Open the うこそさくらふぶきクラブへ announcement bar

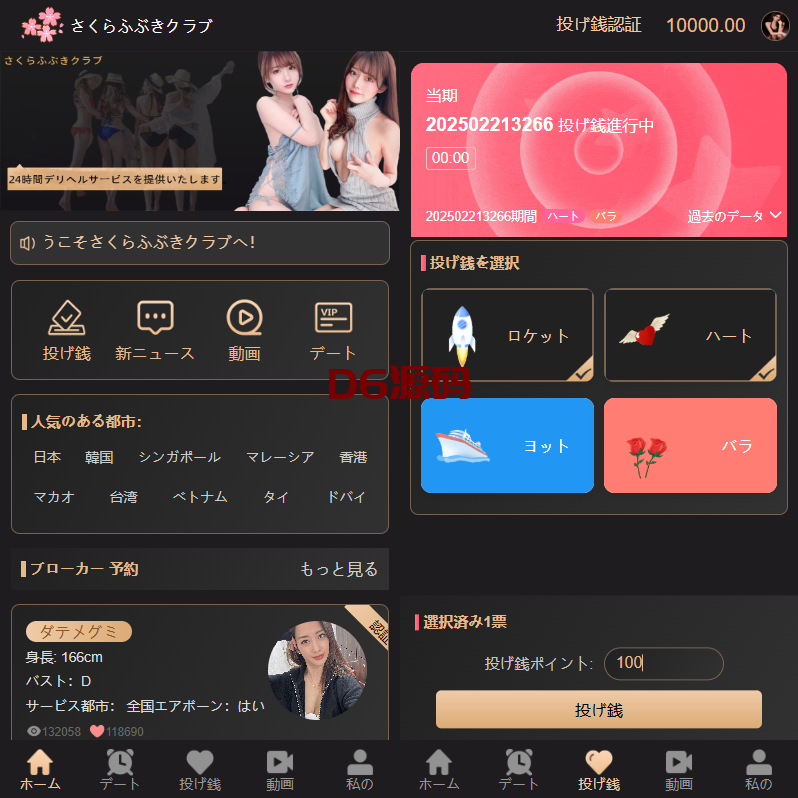tap(199, 243)
